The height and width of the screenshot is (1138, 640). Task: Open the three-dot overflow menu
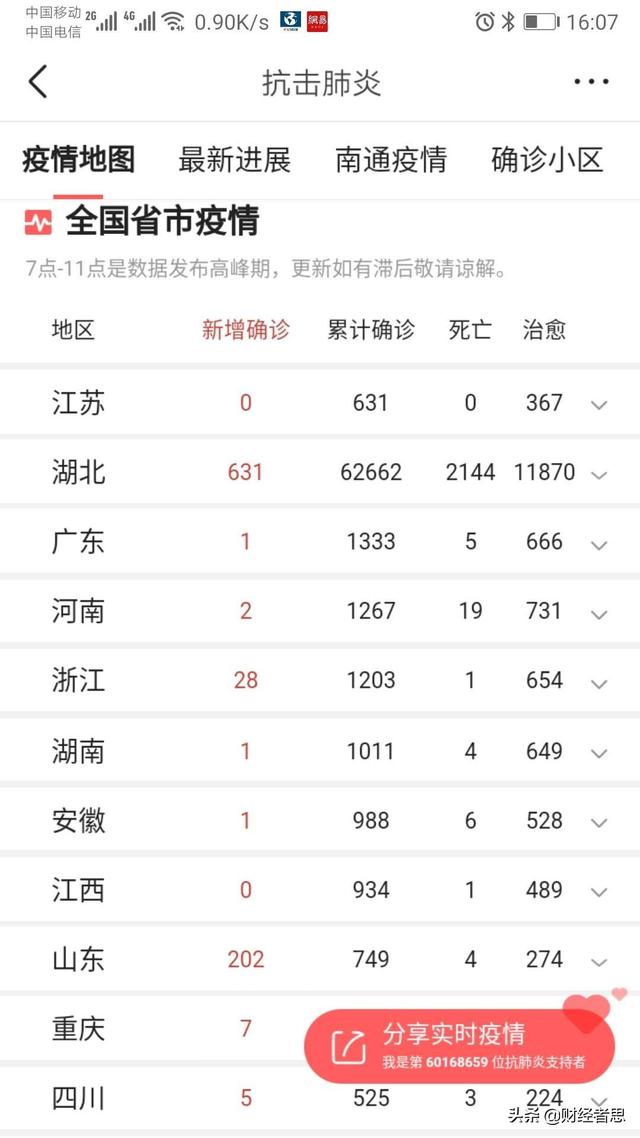(591, 82)
